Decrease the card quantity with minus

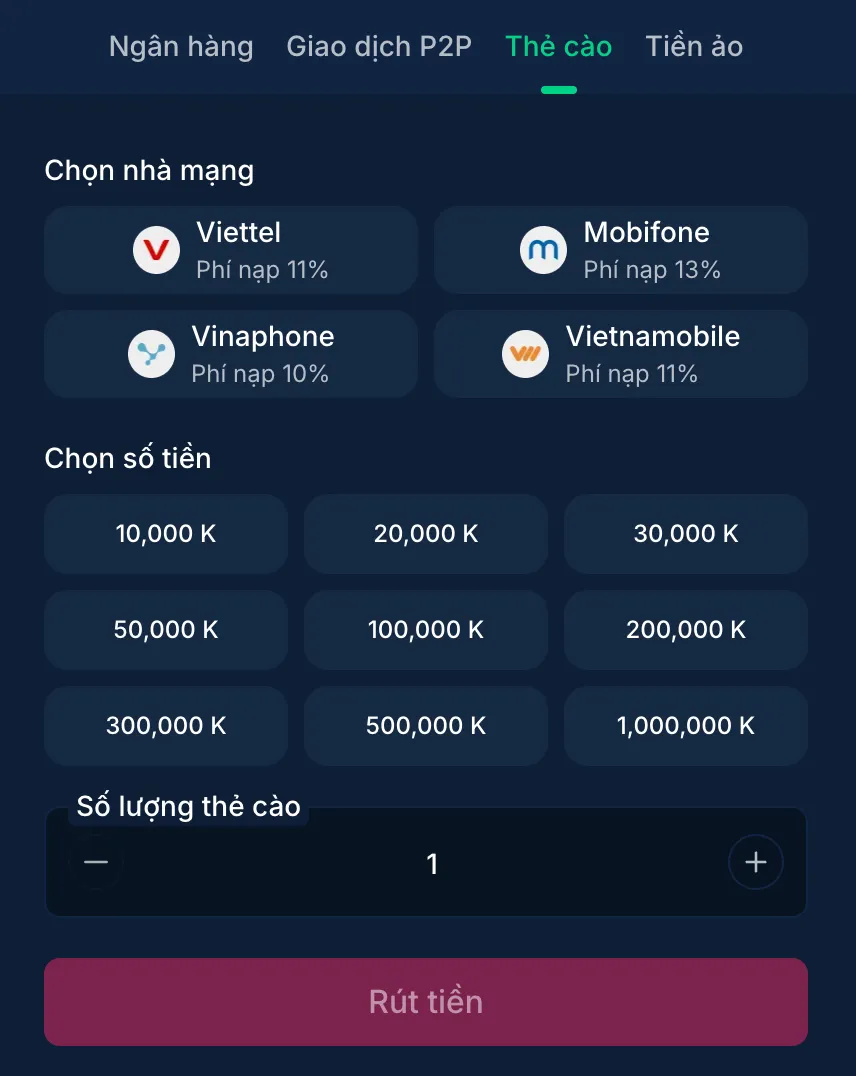coord(96,862)
